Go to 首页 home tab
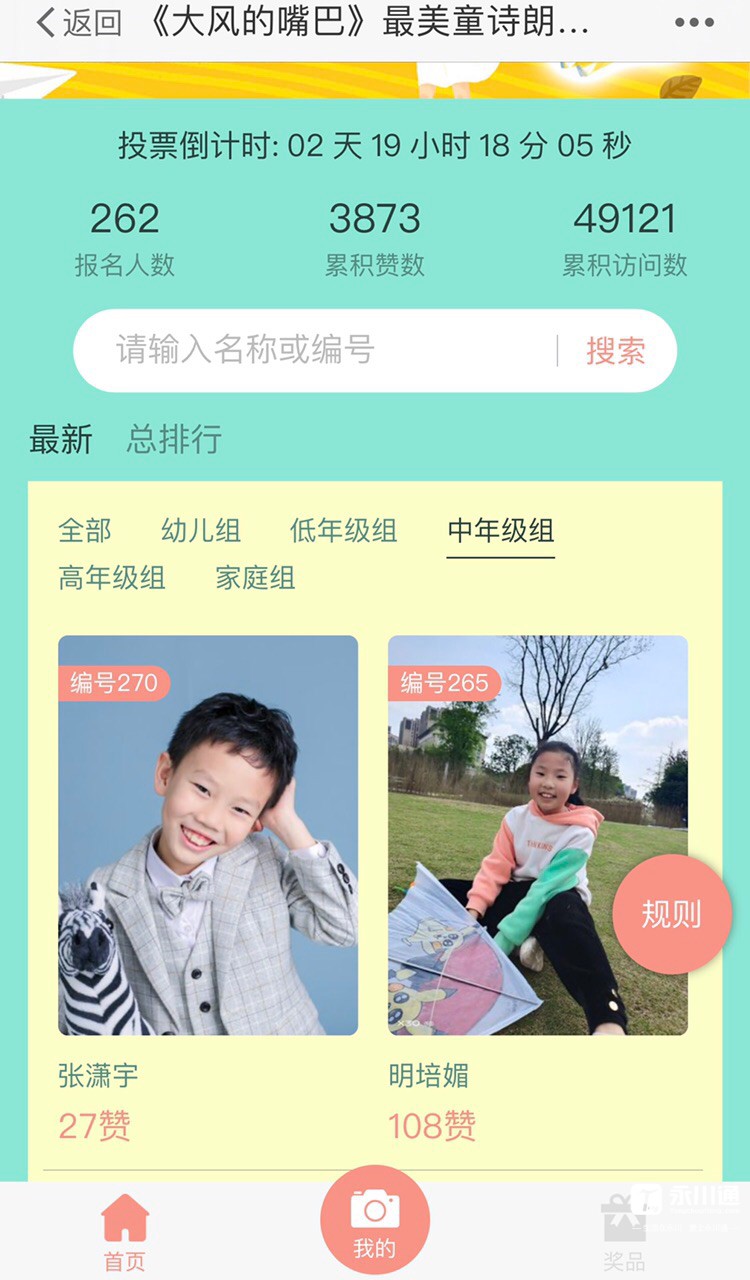Viewport: 750px width, 1280px height. click(125, 1232)
